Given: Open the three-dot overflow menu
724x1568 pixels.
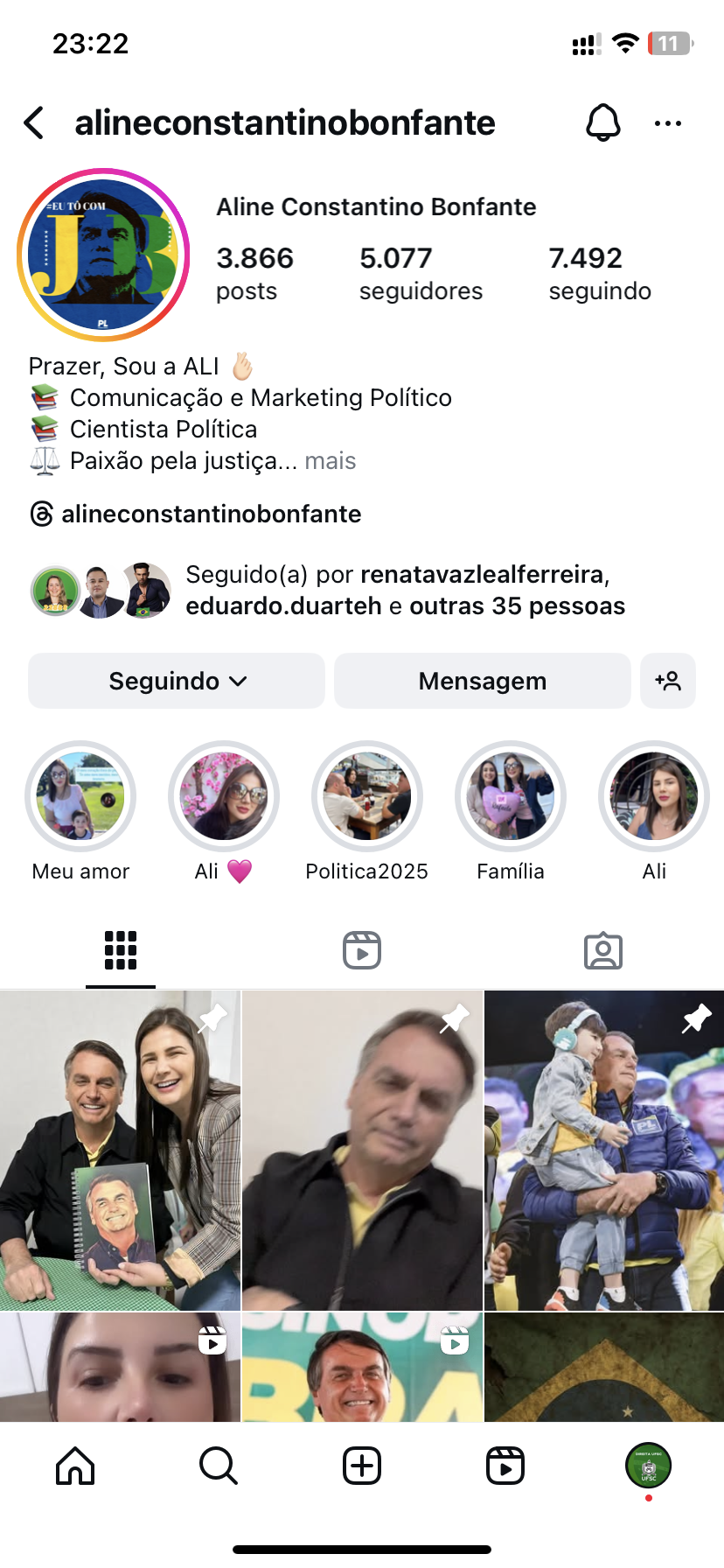Looking at the screenshot, I should click(668, 123).
